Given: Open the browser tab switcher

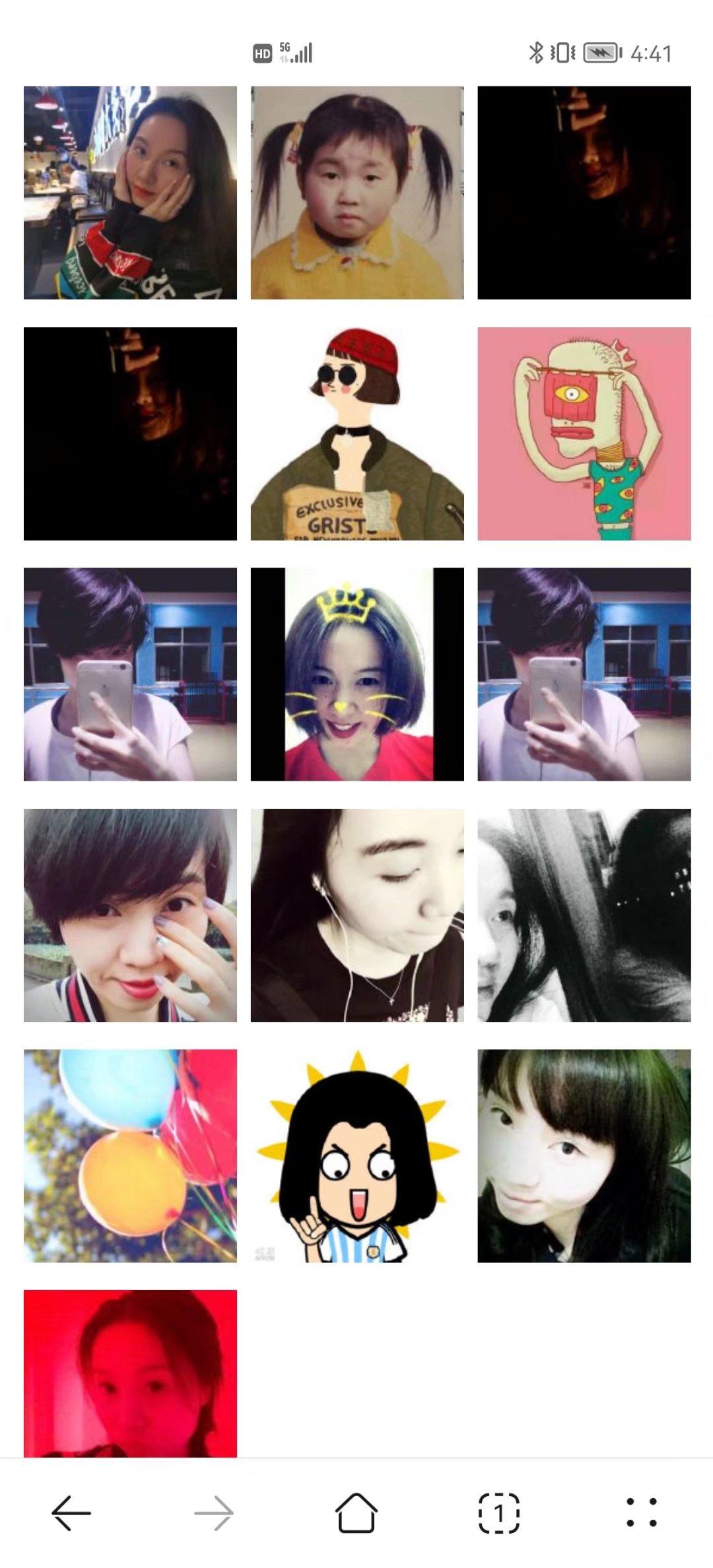Looking at the screenshot, I should coord(499,1513).
